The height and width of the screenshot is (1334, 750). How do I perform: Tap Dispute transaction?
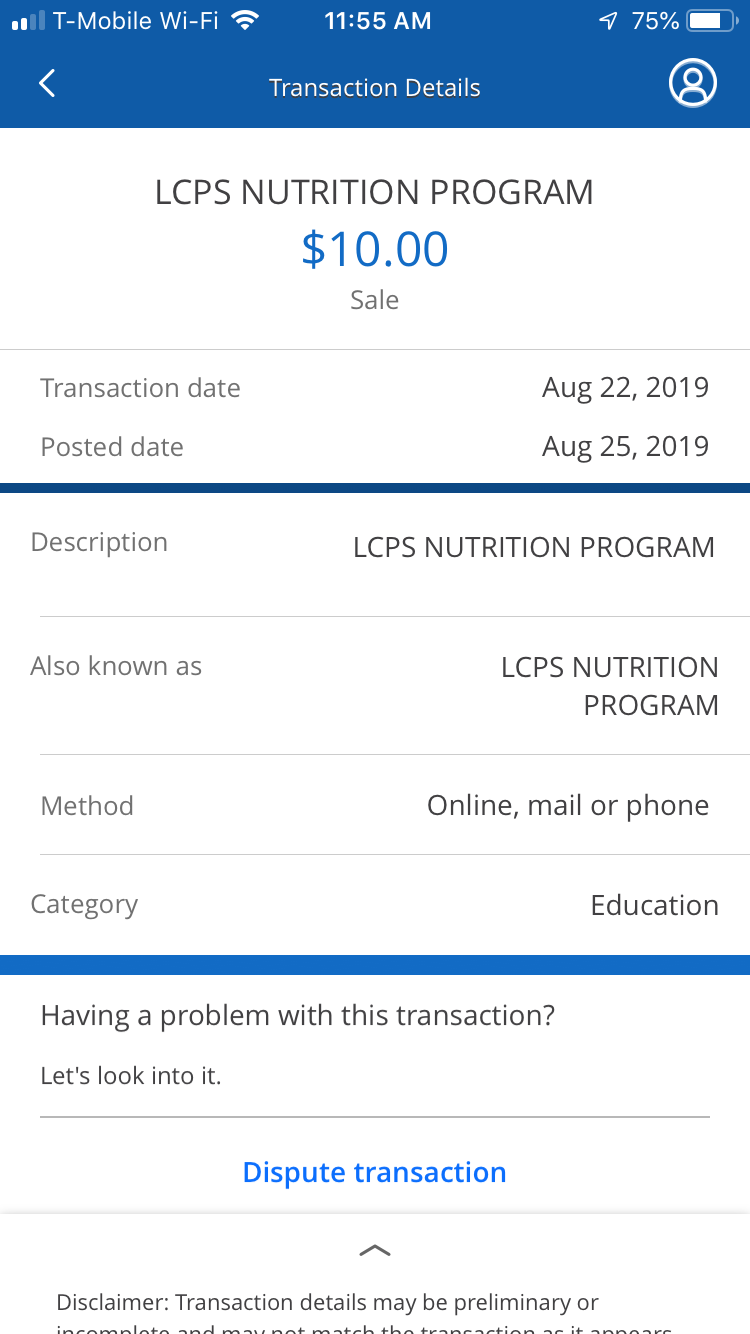tap(375, 1172)
